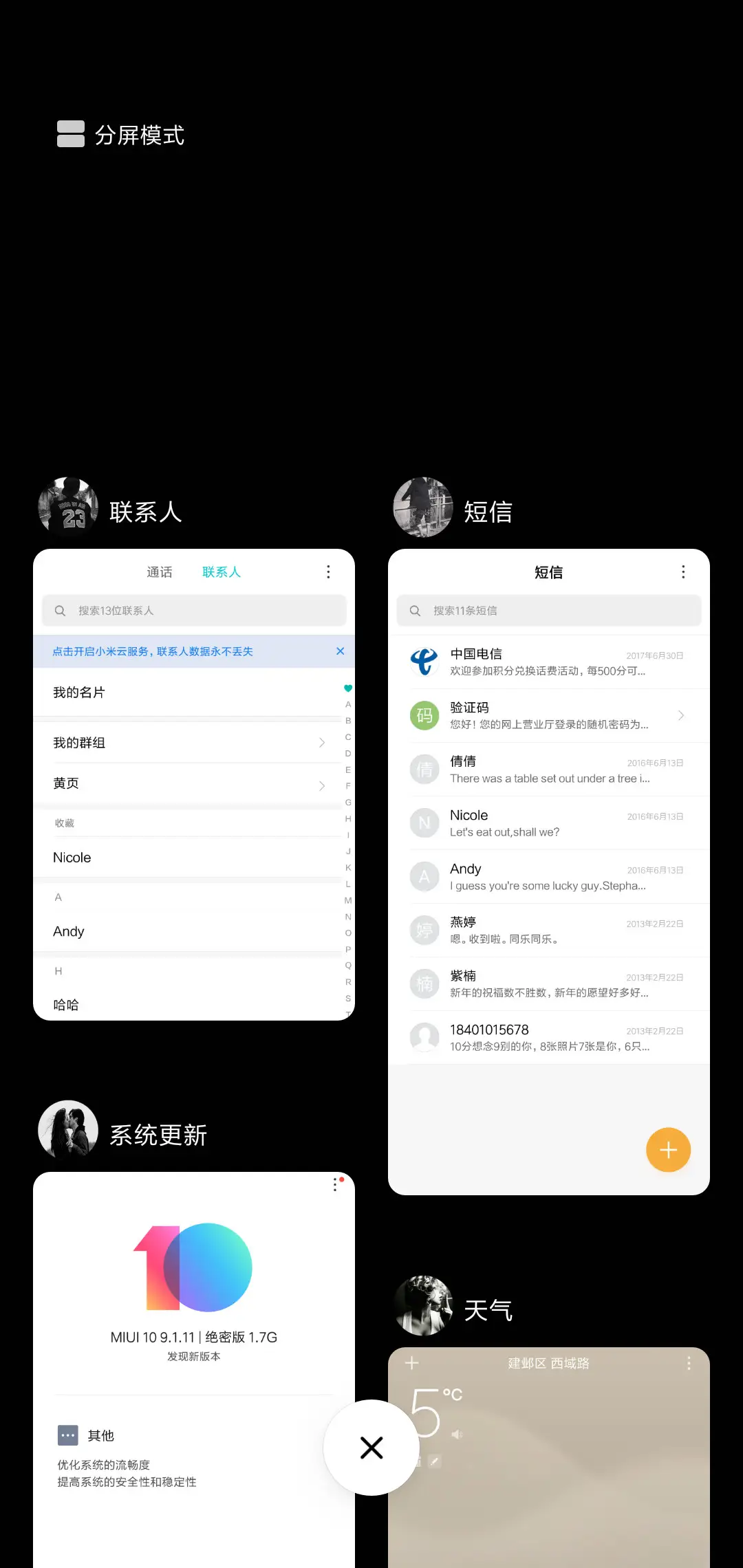Switch to the 通话 tab
This screenshot has width=743, height=1568.
160,571
